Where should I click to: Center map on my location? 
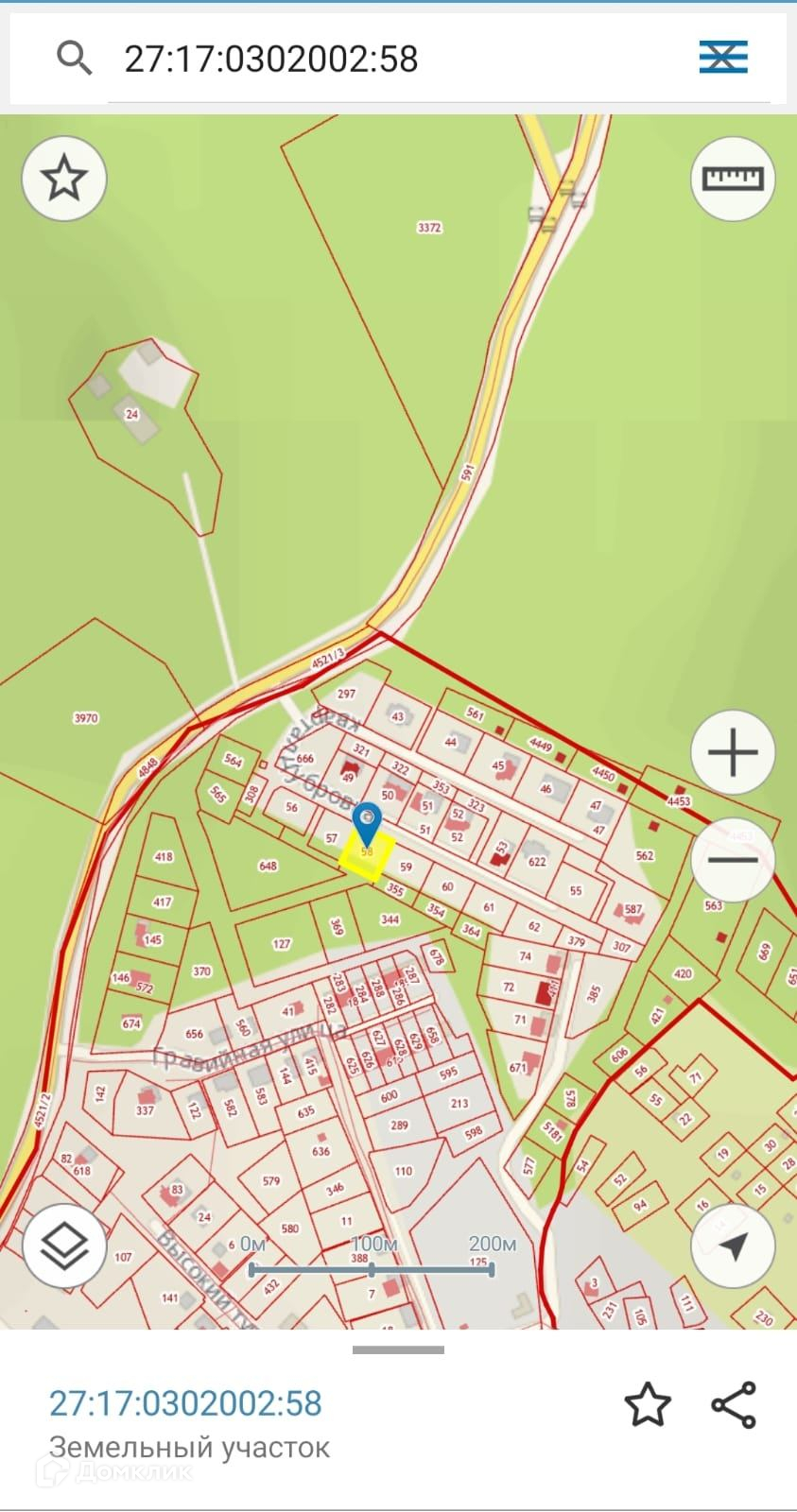click(733, 1246)
